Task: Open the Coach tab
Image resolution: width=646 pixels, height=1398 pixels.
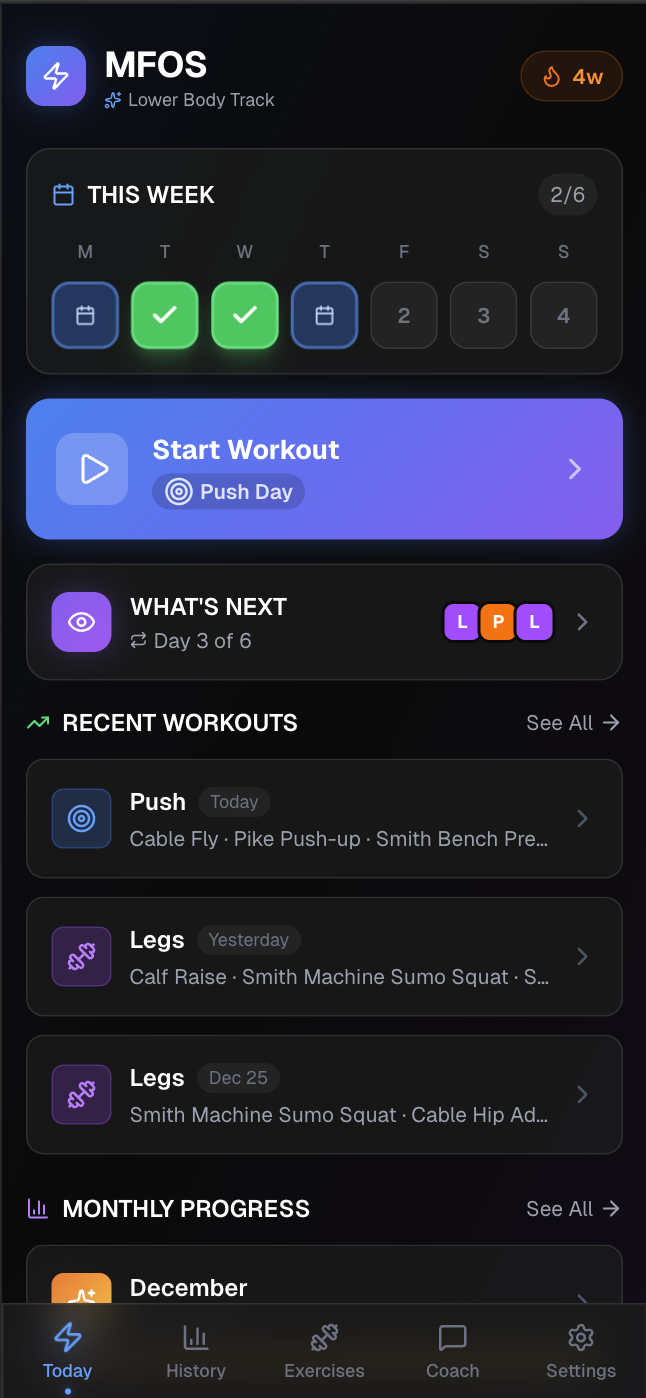Action: pyautogui.click(x=453, y=1351)
